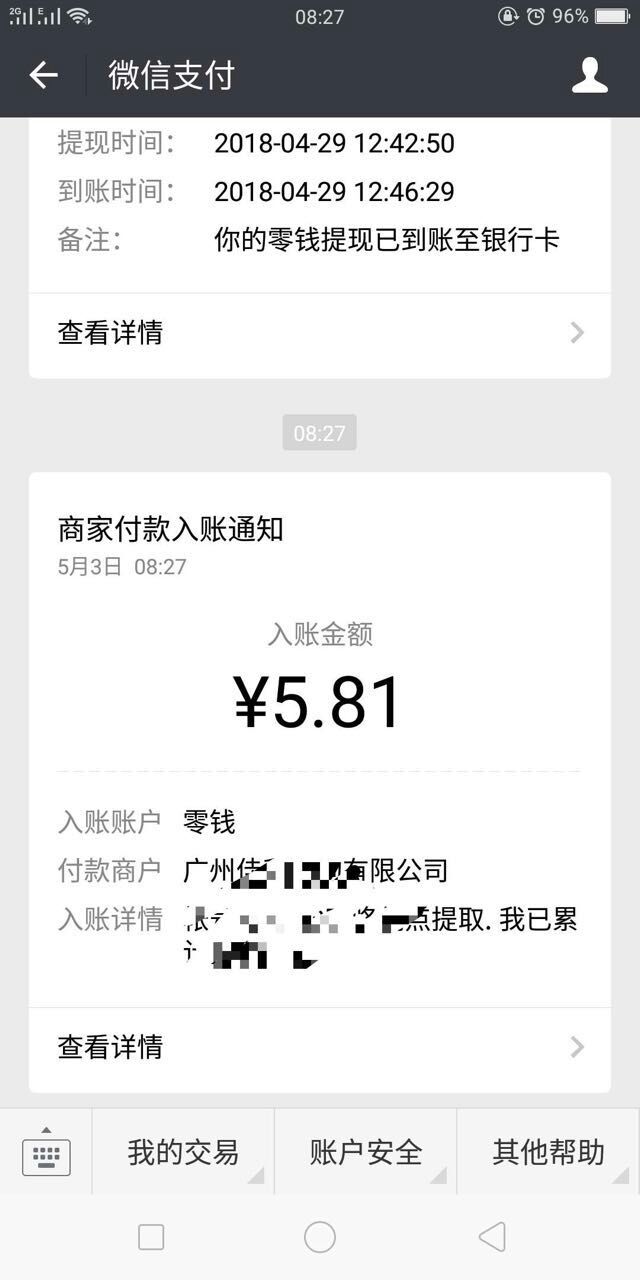Expand the 账户安全 menu
This screenshot has height=1280, width=640.
coord(366,1152)
